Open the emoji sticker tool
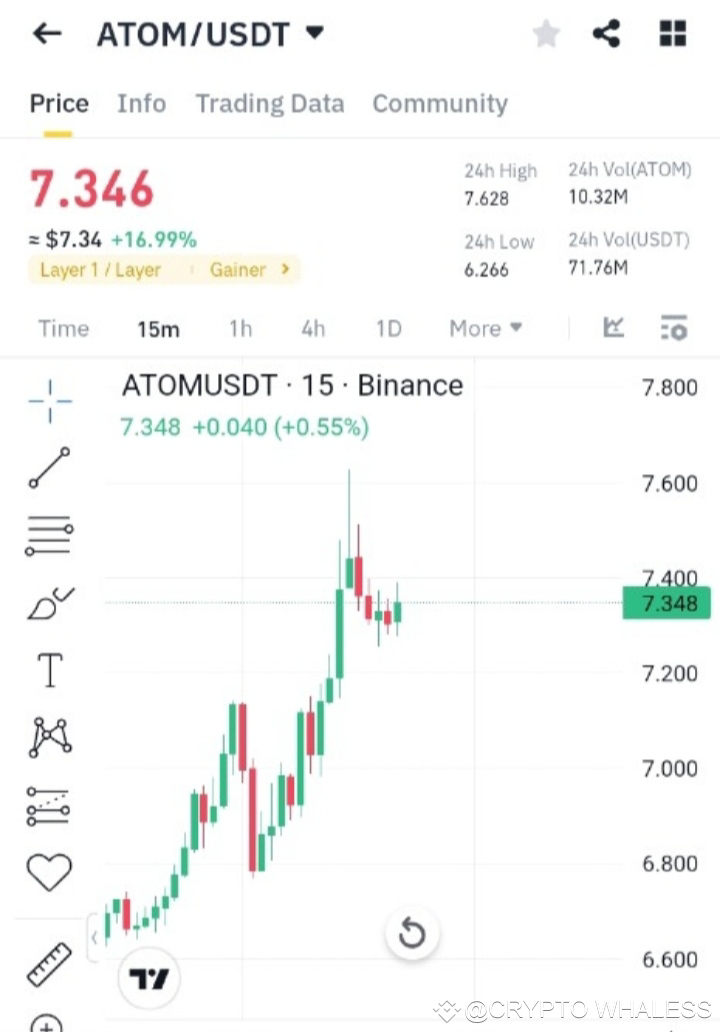Image resolution: width=720 pixels, height=1032 pixels. (x=48, y=871)
